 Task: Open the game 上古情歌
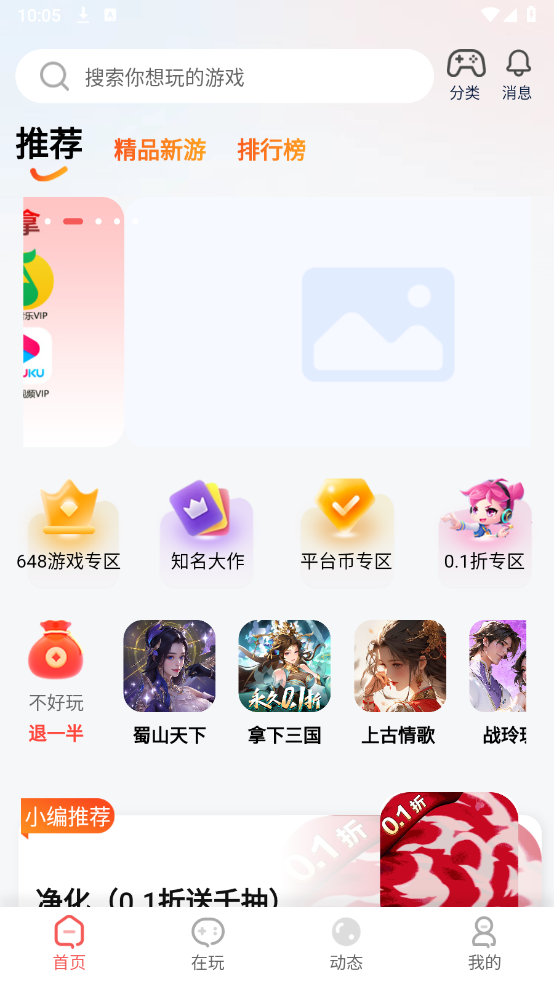tap(400, 683)
